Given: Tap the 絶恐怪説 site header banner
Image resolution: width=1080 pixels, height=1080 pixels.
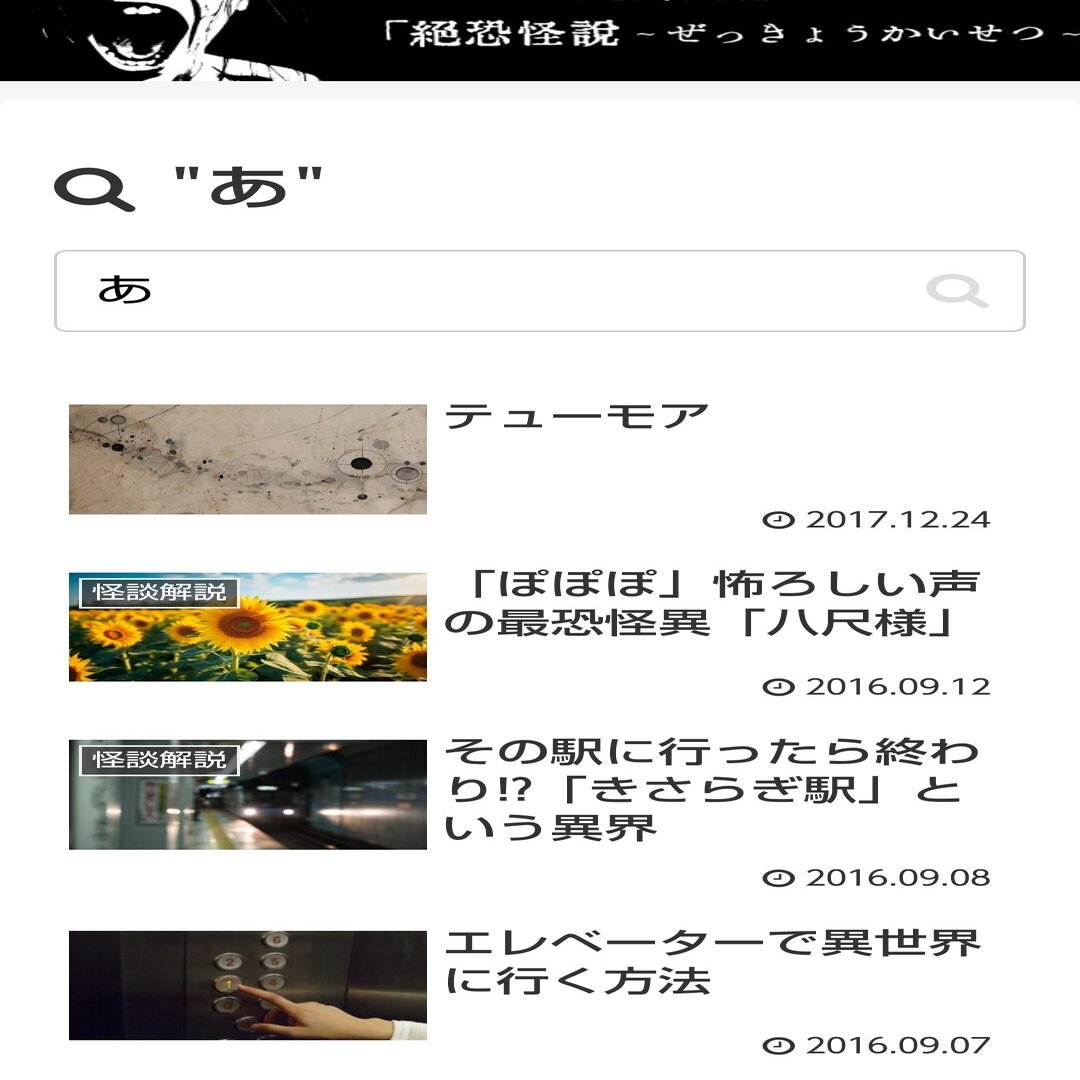Looking at the screenshot, I should tap(540, 40).
